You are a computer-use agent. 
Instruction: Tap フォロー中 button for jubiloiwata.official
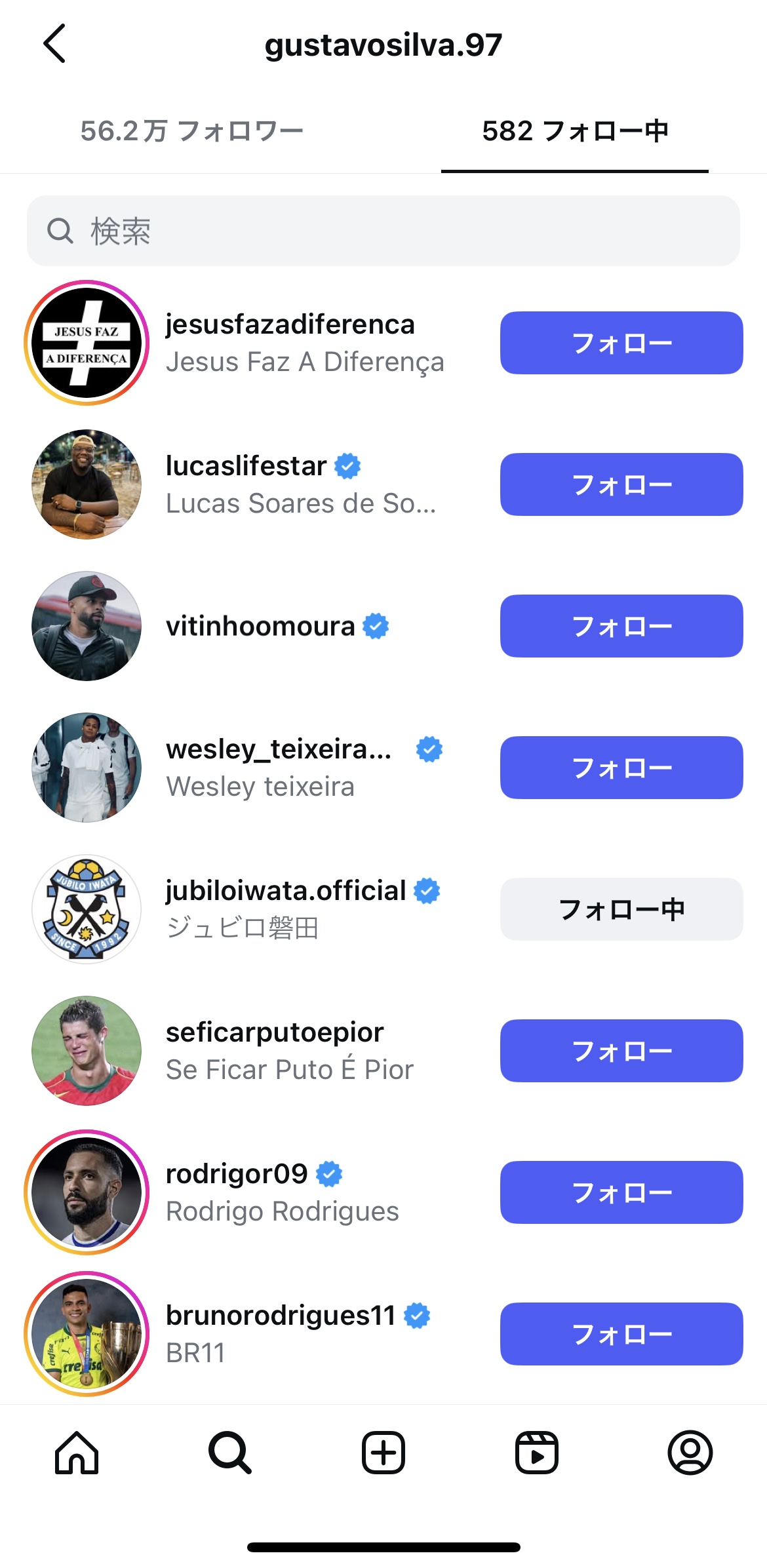tap(621, 909)
